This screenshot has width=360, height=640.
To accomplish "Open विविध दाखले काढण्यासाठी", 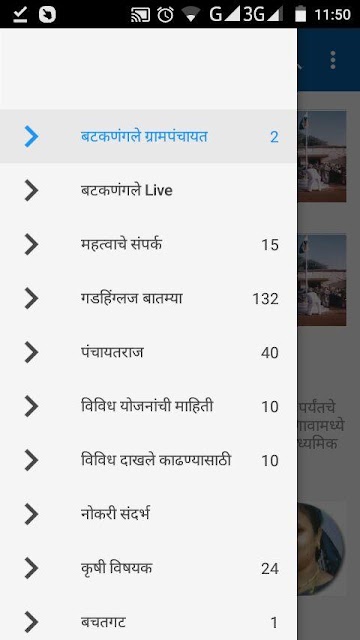I will tap(148, 460).
